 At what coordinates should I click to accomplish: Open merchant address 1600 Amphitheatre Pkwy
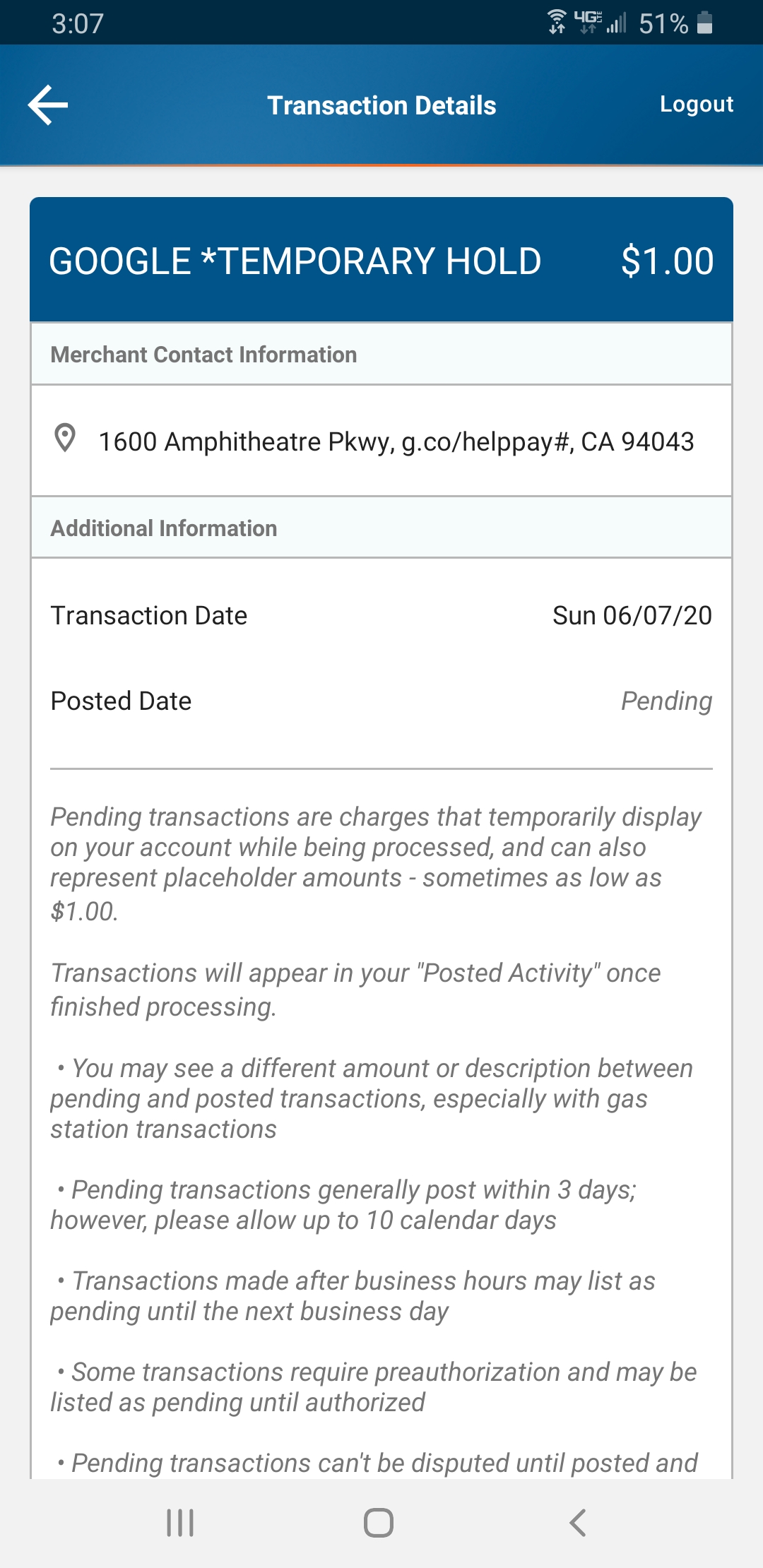point(396,441)
